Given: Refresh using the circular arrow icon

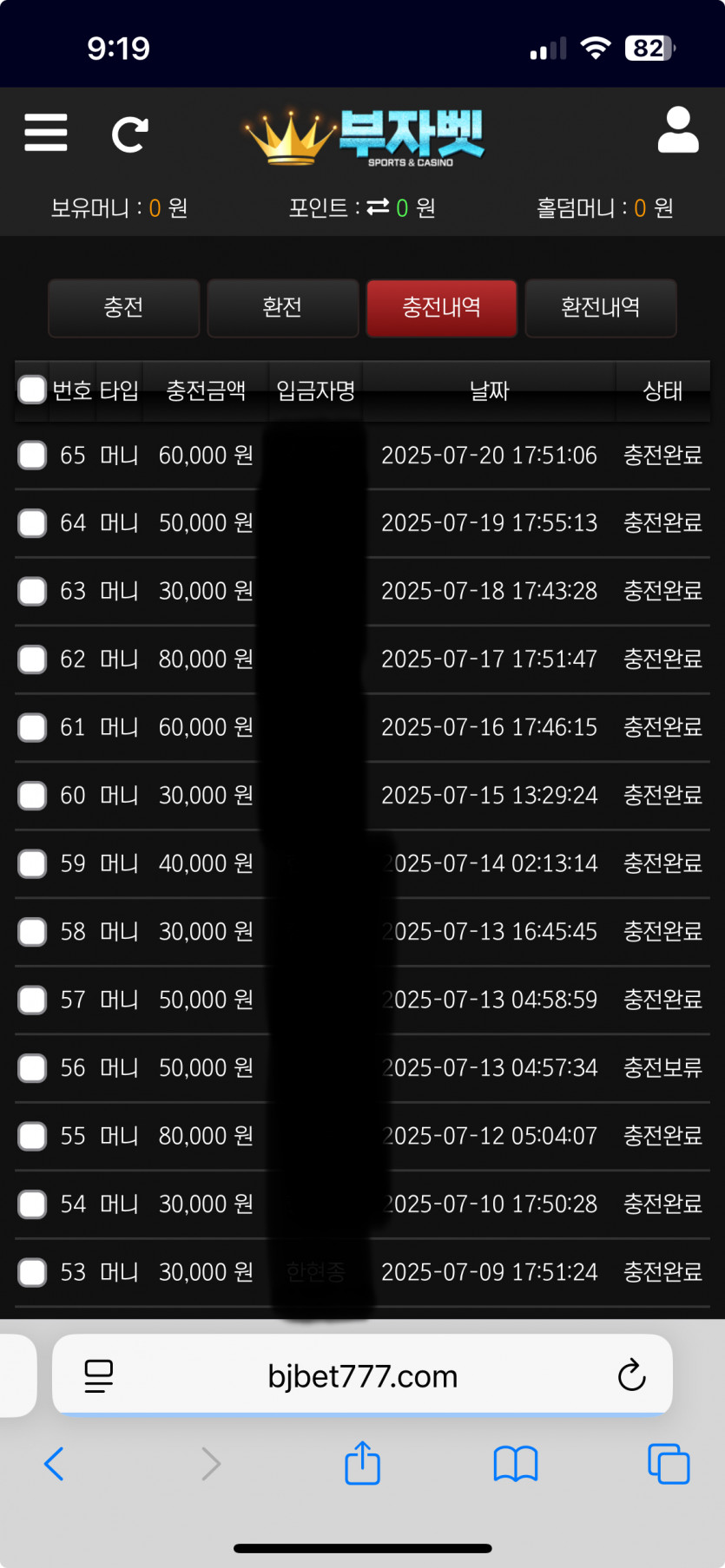Looking at the screenshot, I should pos(130,134).
